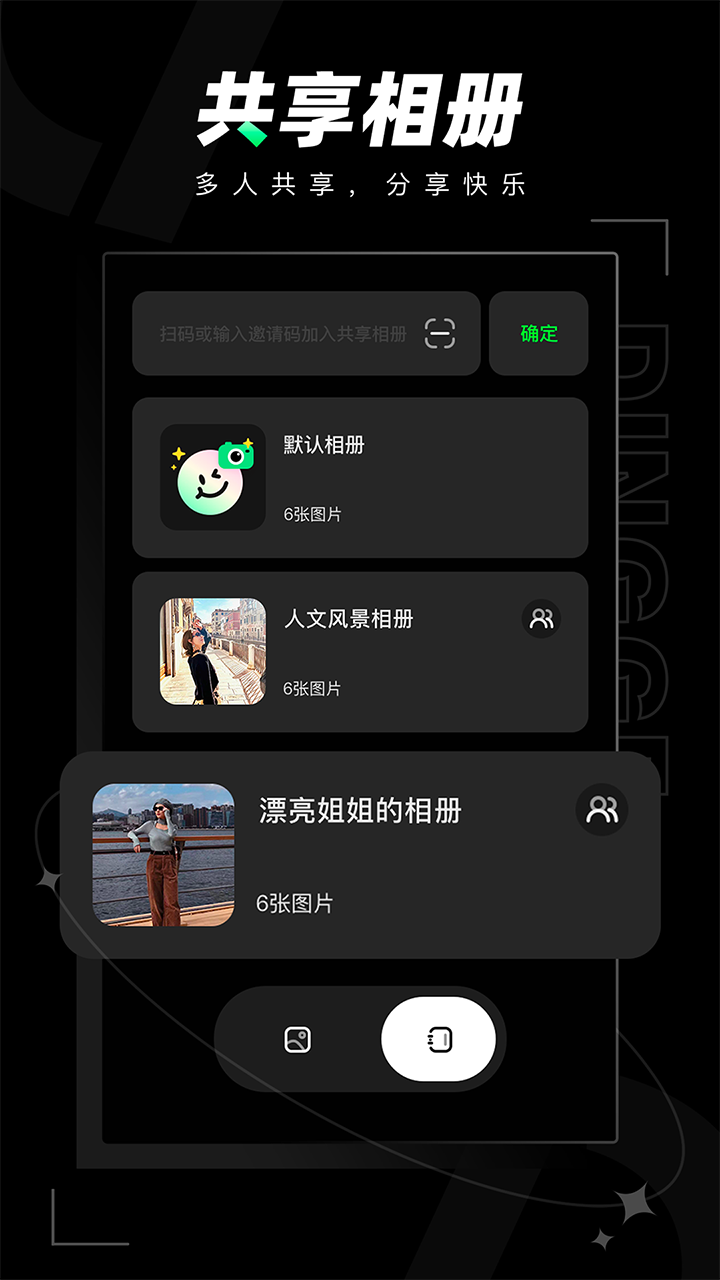Screen dimensions: 720x1280
Task: Tap 6张图片 label under 漂亮姐姐的相册
Action: [x=297, y=901]
